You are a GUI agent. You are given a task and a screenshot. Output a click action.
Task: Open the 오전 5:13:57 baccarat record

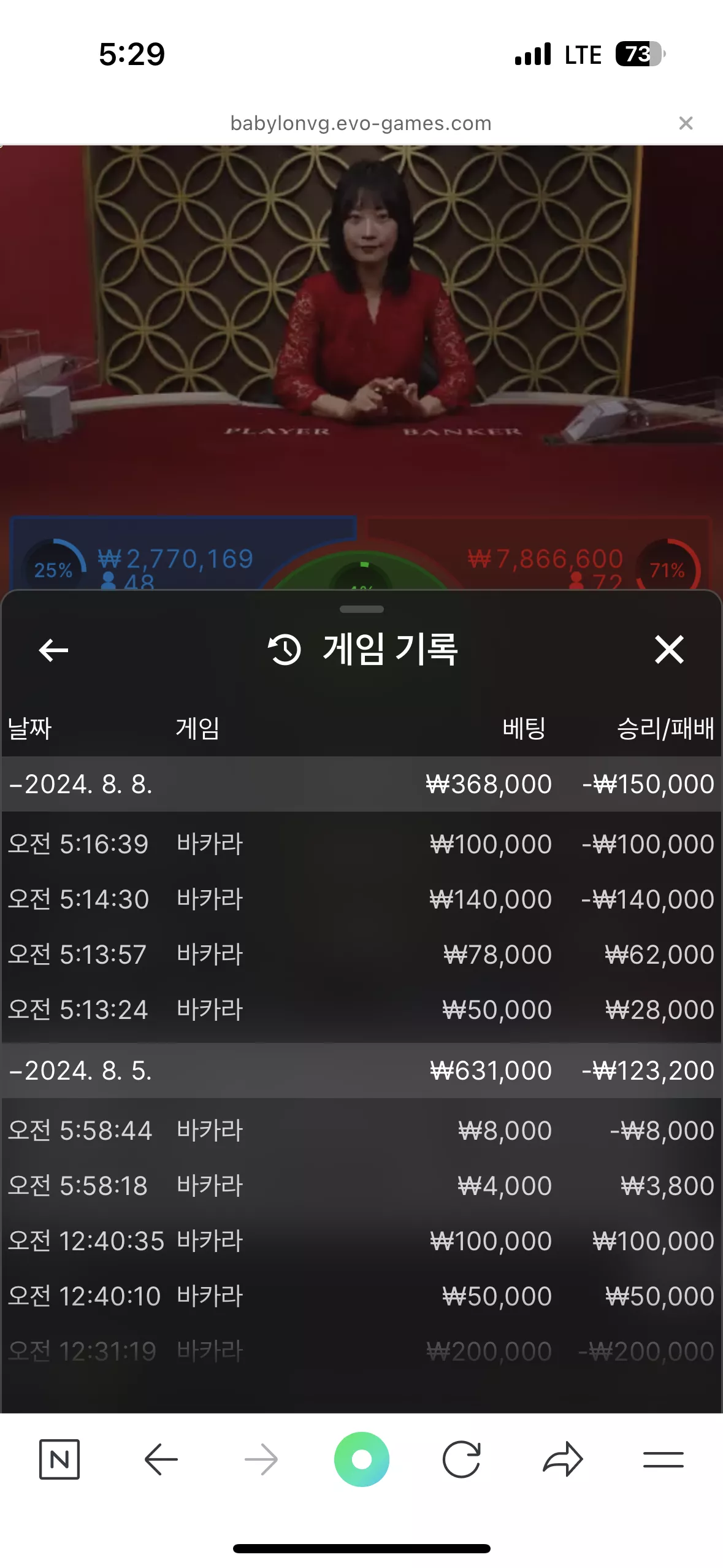[362, 955]
